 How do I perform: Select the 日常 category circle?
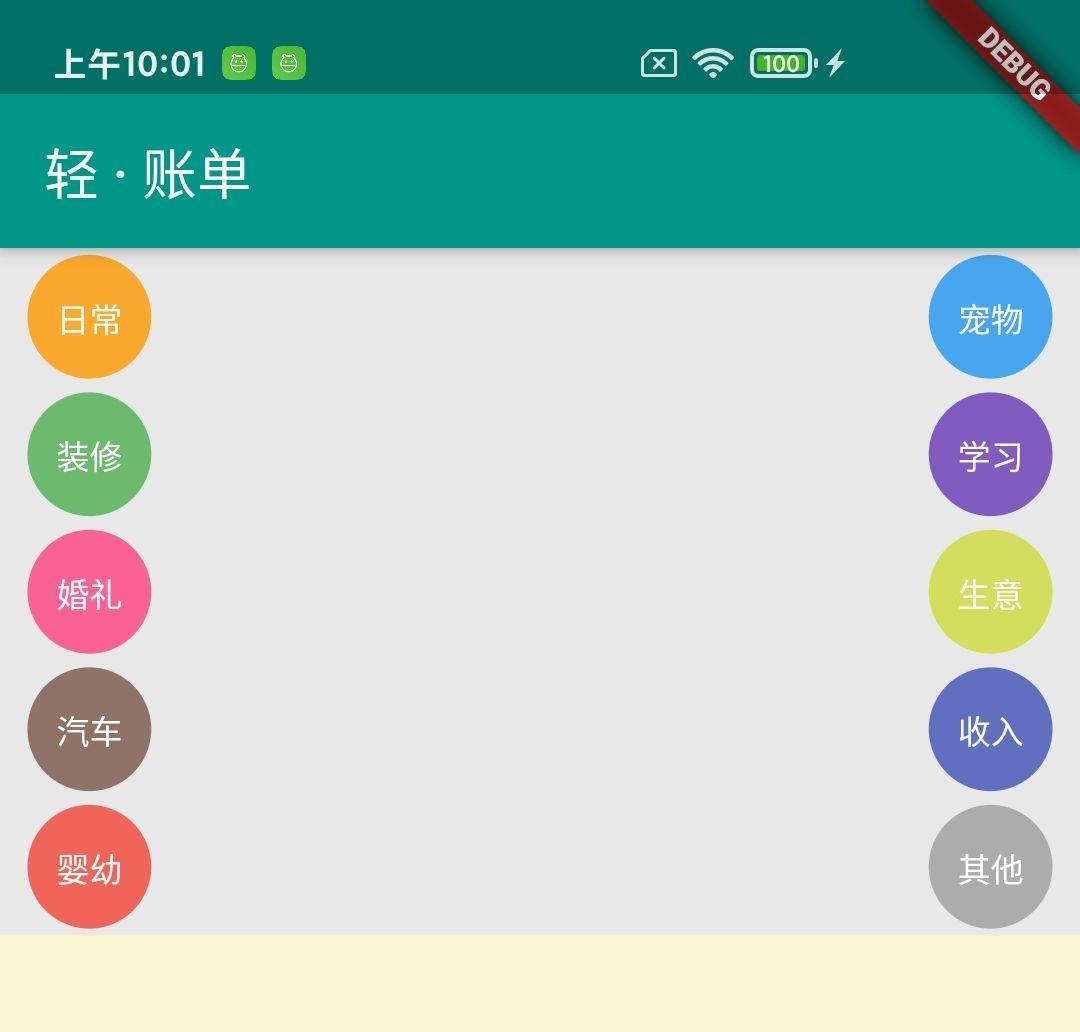pyautogui.click(x=89, y=317)
